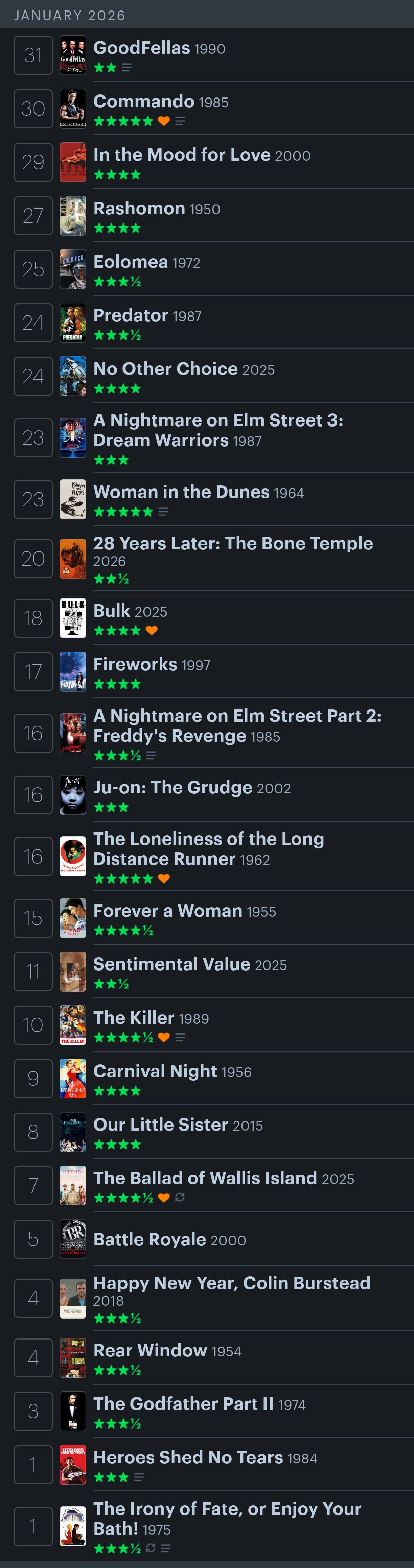Open Predator 1987 entry
414x1568 pixels.
click(x=131, y=315)
